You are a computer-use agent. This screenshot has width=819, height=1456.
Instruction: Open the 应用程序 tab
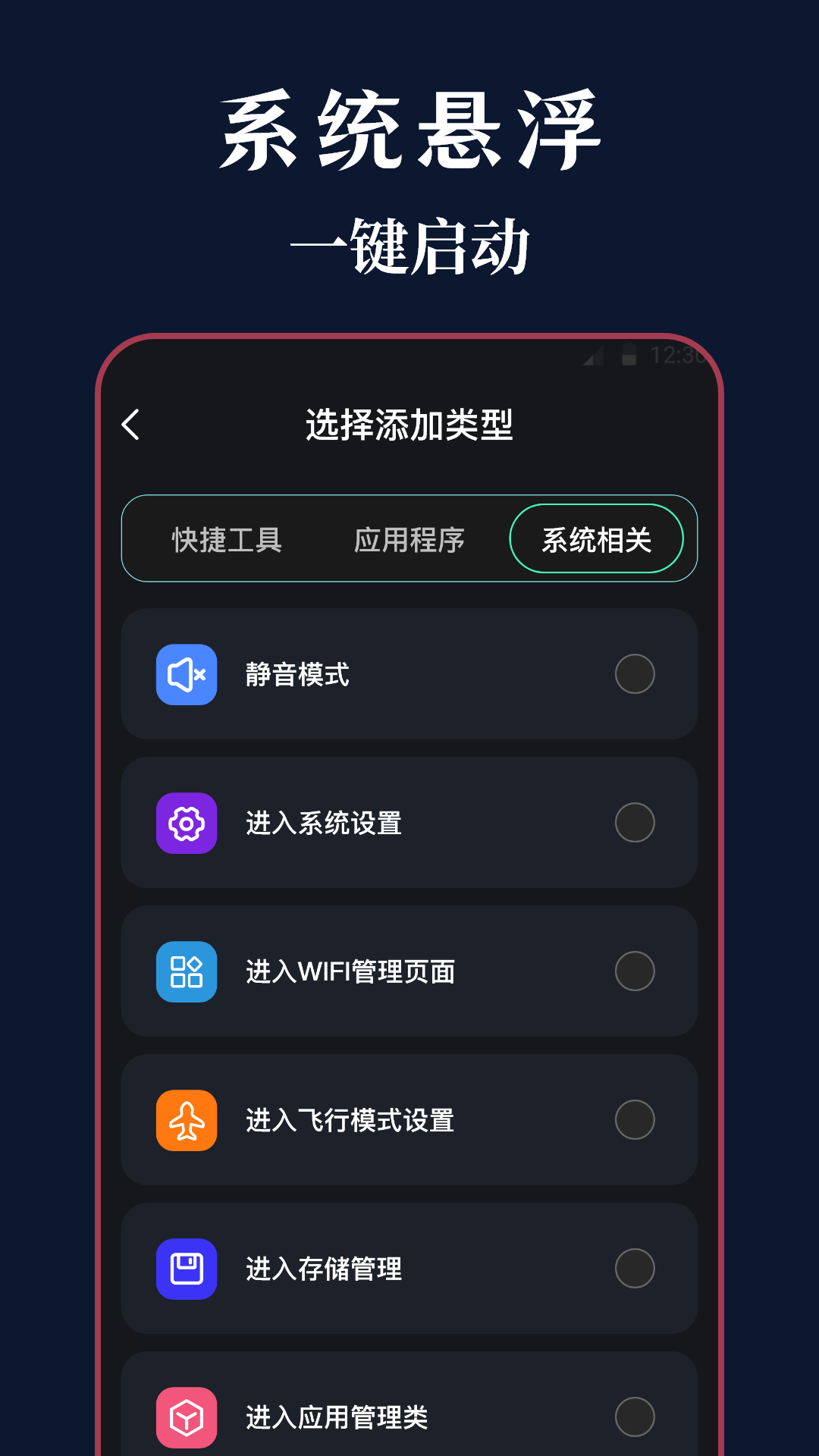coord(410,540)
